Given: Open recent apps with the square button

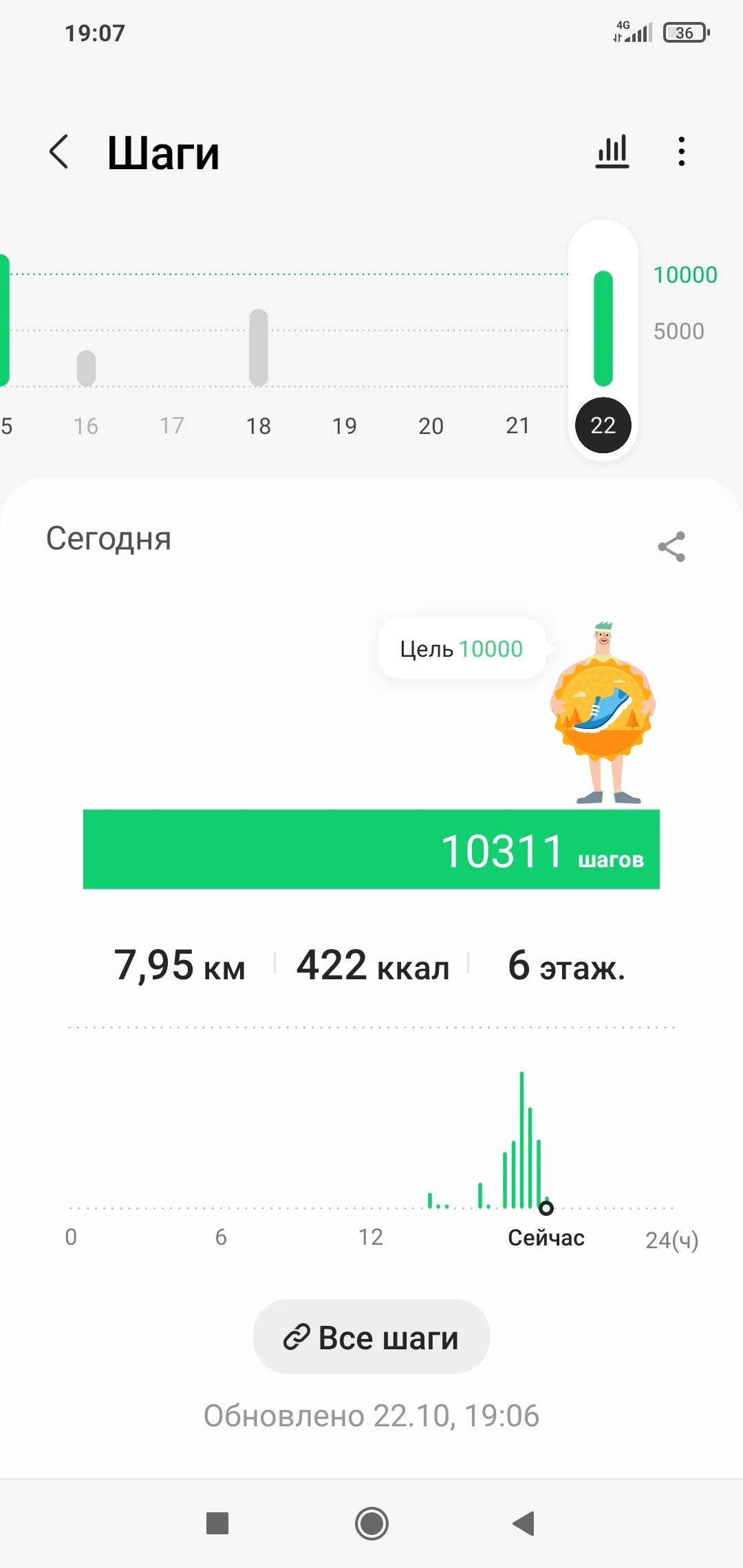Looking at the screenshot, I should tap(217, 1523).
